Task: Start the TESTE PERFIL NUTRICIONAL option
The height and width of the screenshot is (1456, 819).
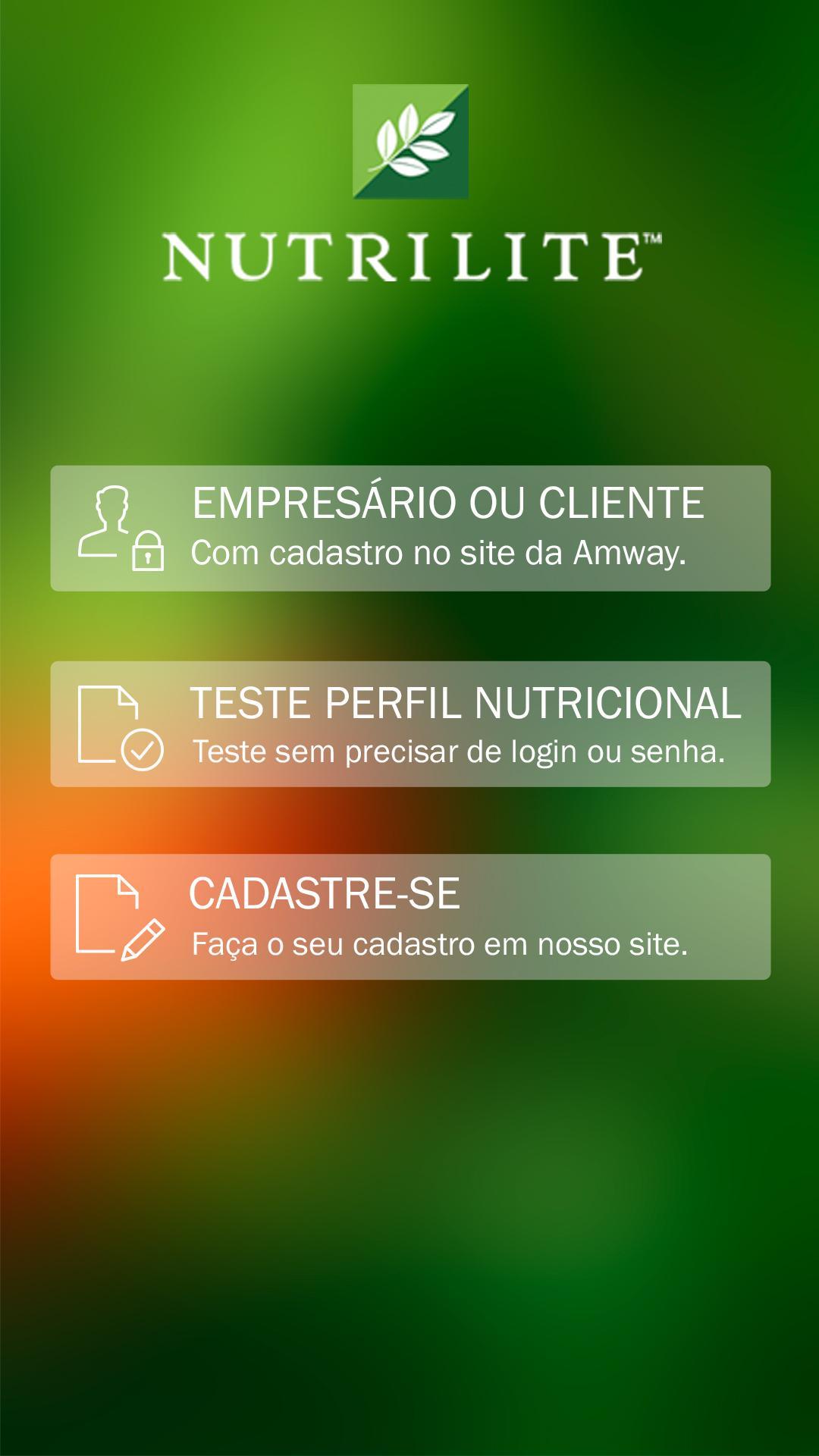Action: 409,722
